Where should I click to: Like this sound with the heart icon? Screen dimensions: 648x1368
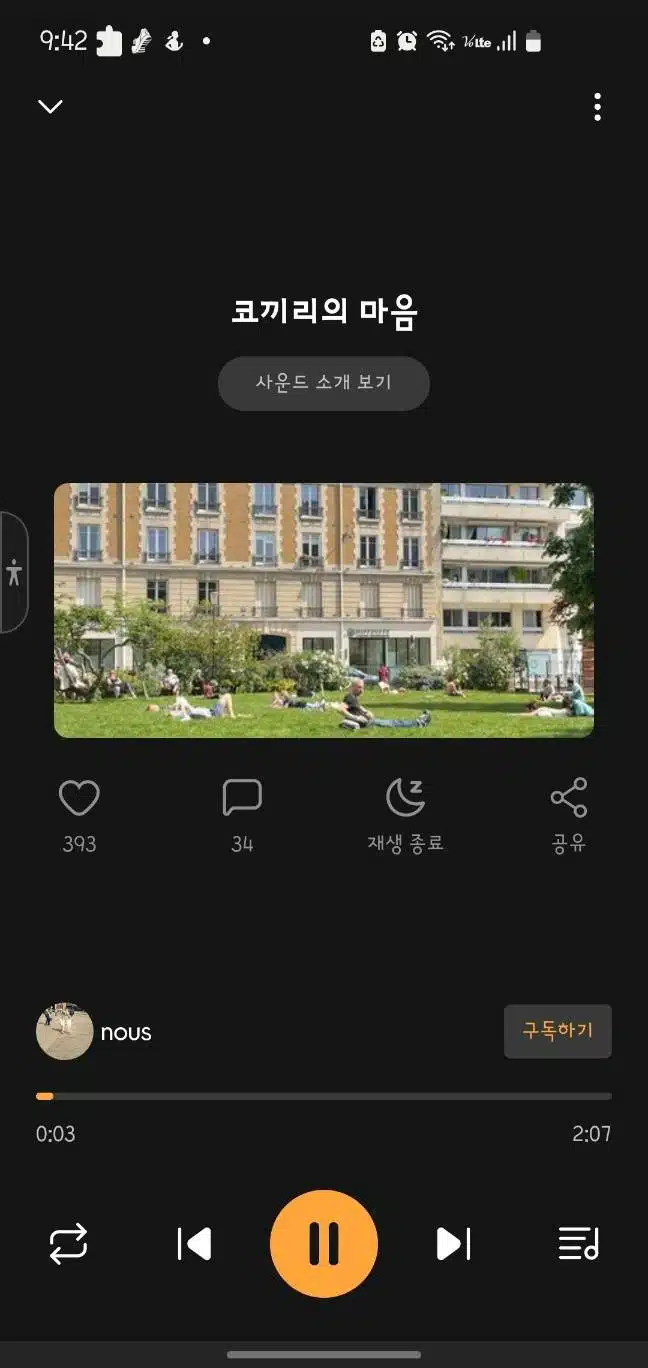click(x=79, y=798)
